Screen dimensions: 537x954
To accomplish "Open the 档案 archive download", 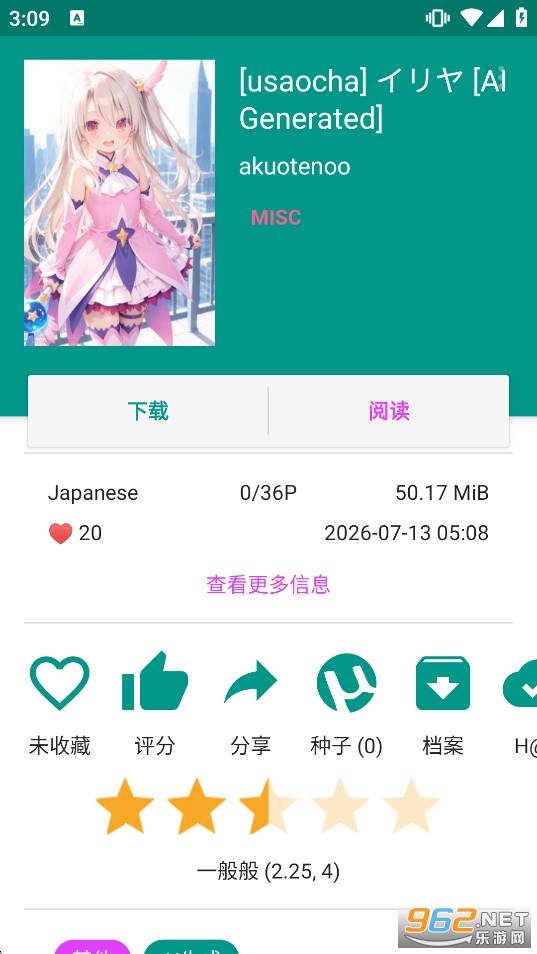I will [x=442, y=704].
